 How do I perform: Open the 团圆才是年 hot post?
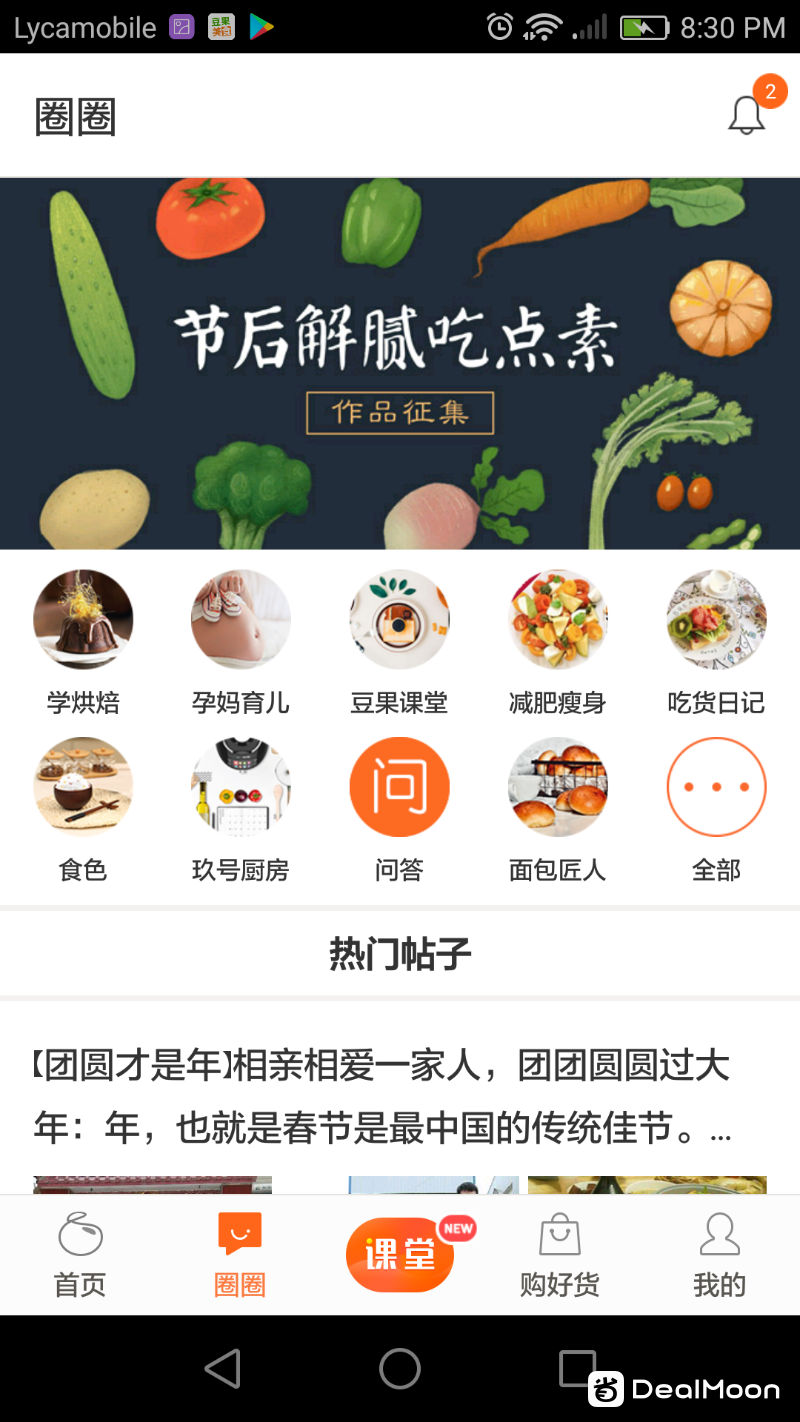coord(382,1096)
